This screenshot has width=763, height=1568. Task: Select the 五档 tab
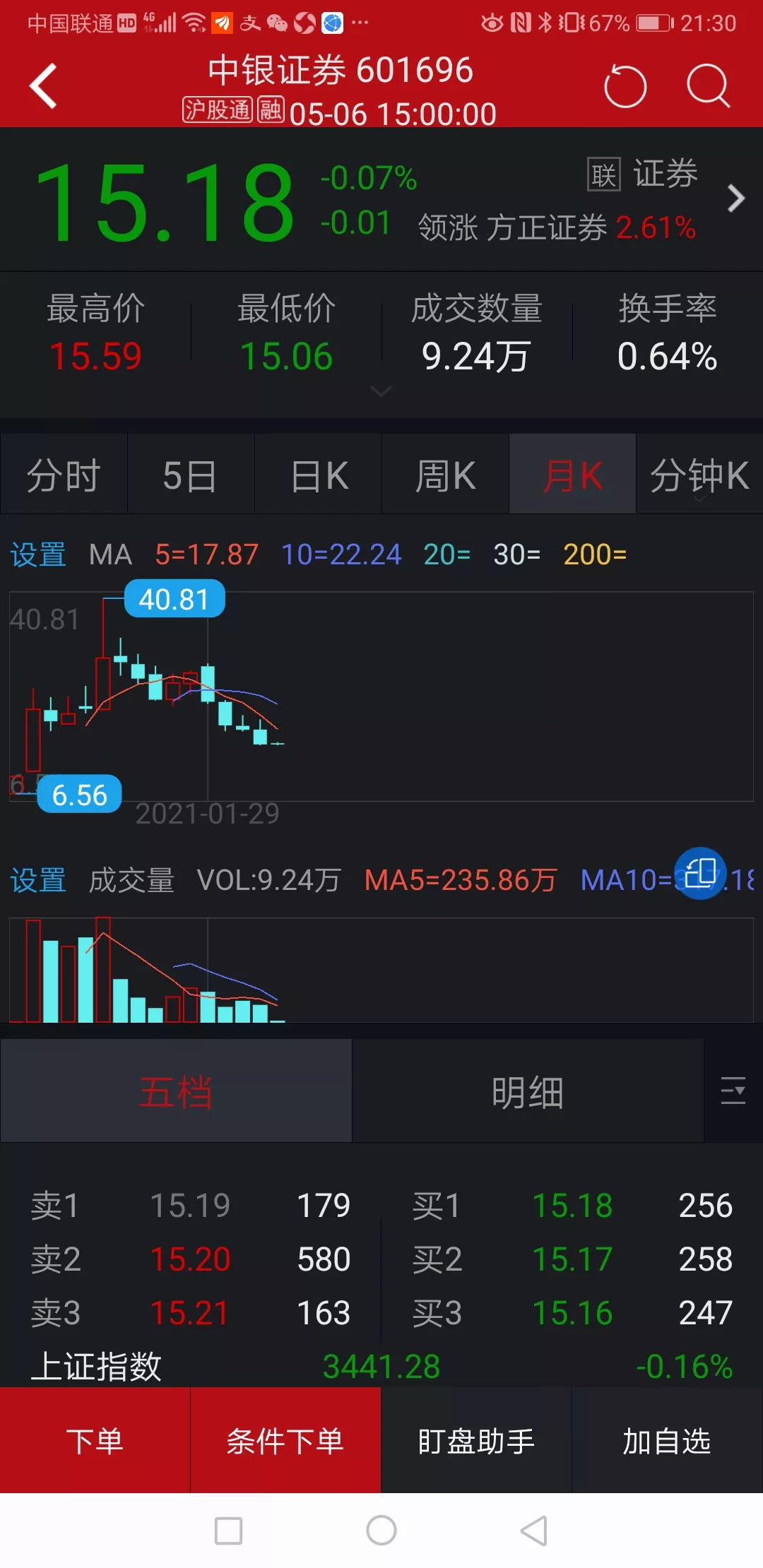(176, 1091)
